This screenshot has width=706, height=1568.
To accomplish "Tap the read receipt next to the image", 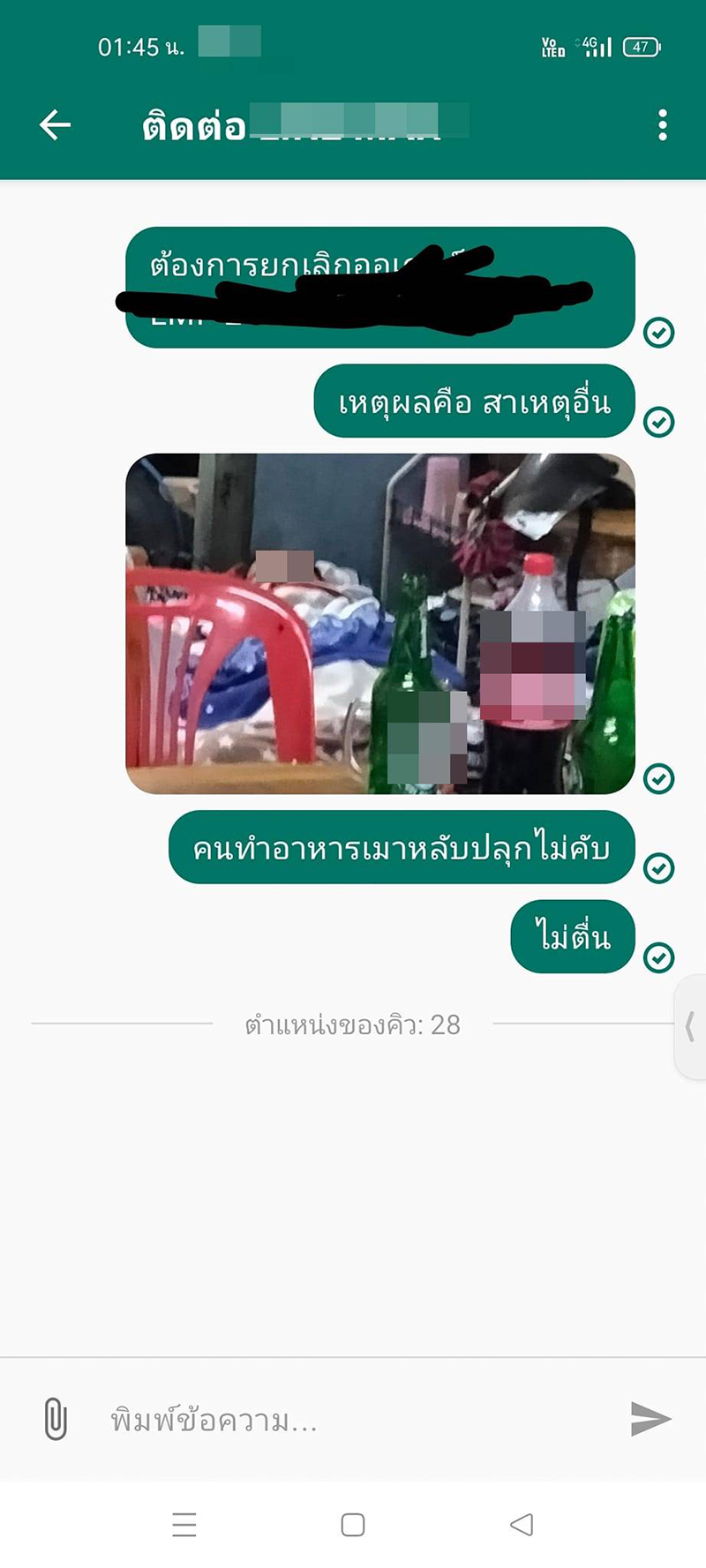I will pos(659,777).
